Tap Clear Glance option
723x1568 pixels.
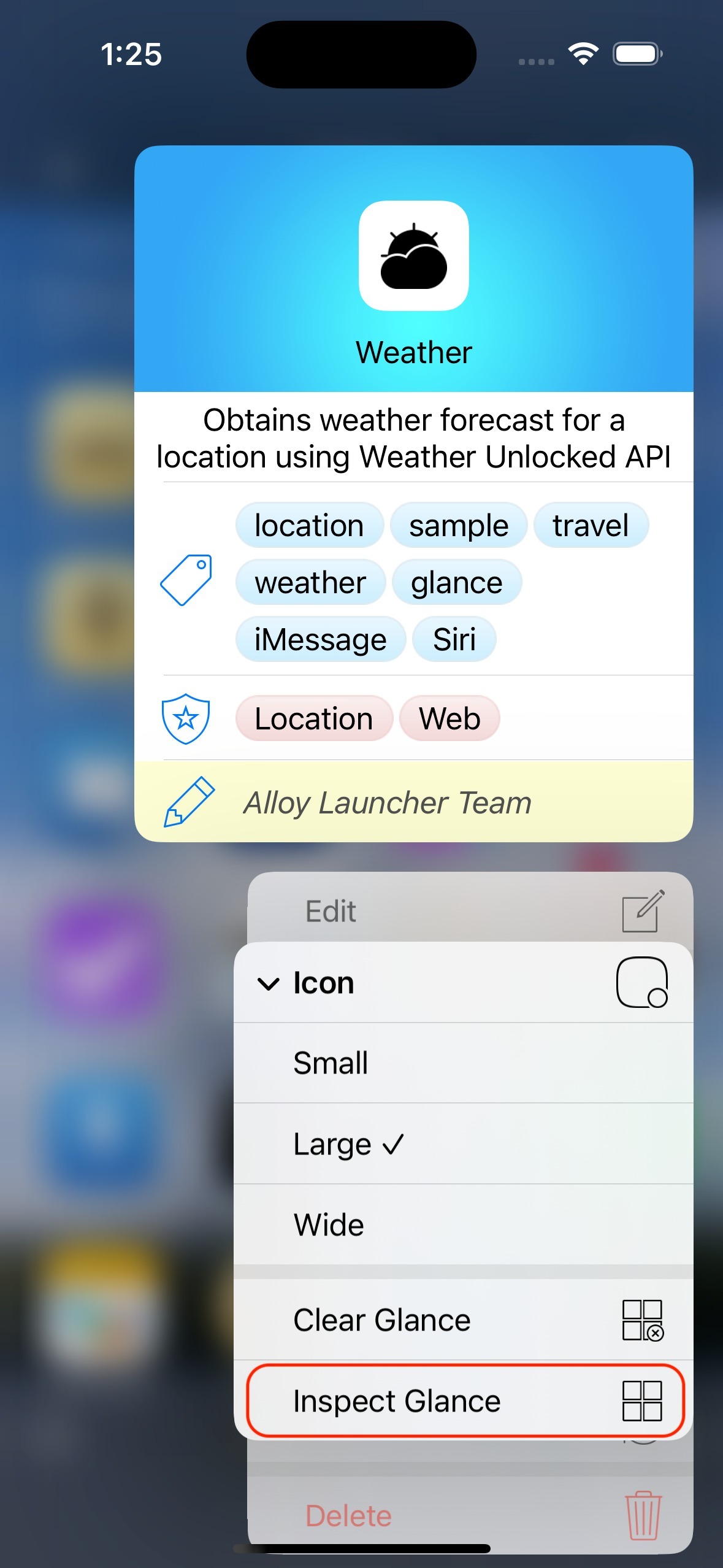pos(462,1320)
